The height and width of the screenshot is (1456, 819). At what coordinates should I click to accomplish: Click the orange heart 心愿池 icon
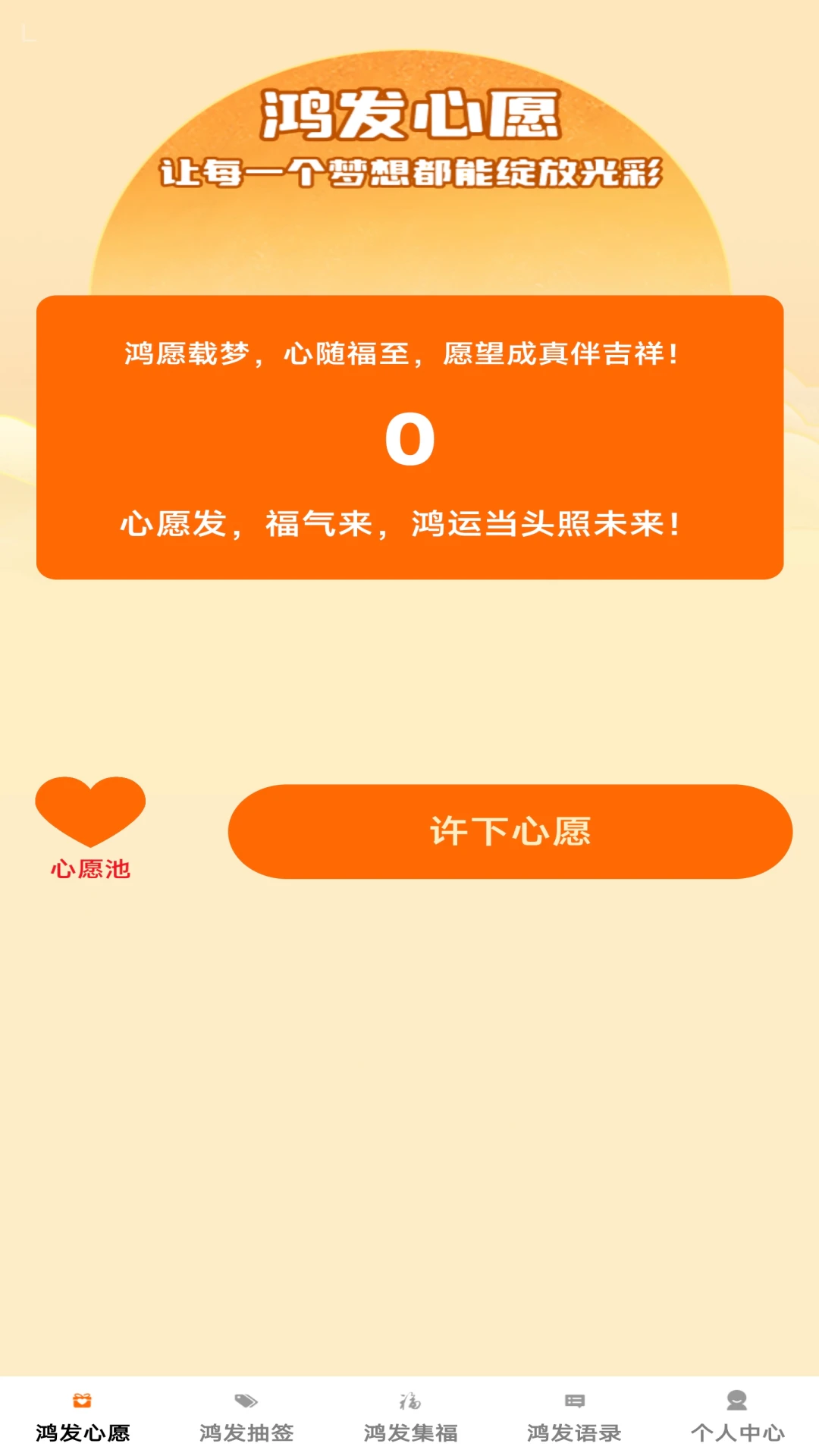click(x=91, y=815)
